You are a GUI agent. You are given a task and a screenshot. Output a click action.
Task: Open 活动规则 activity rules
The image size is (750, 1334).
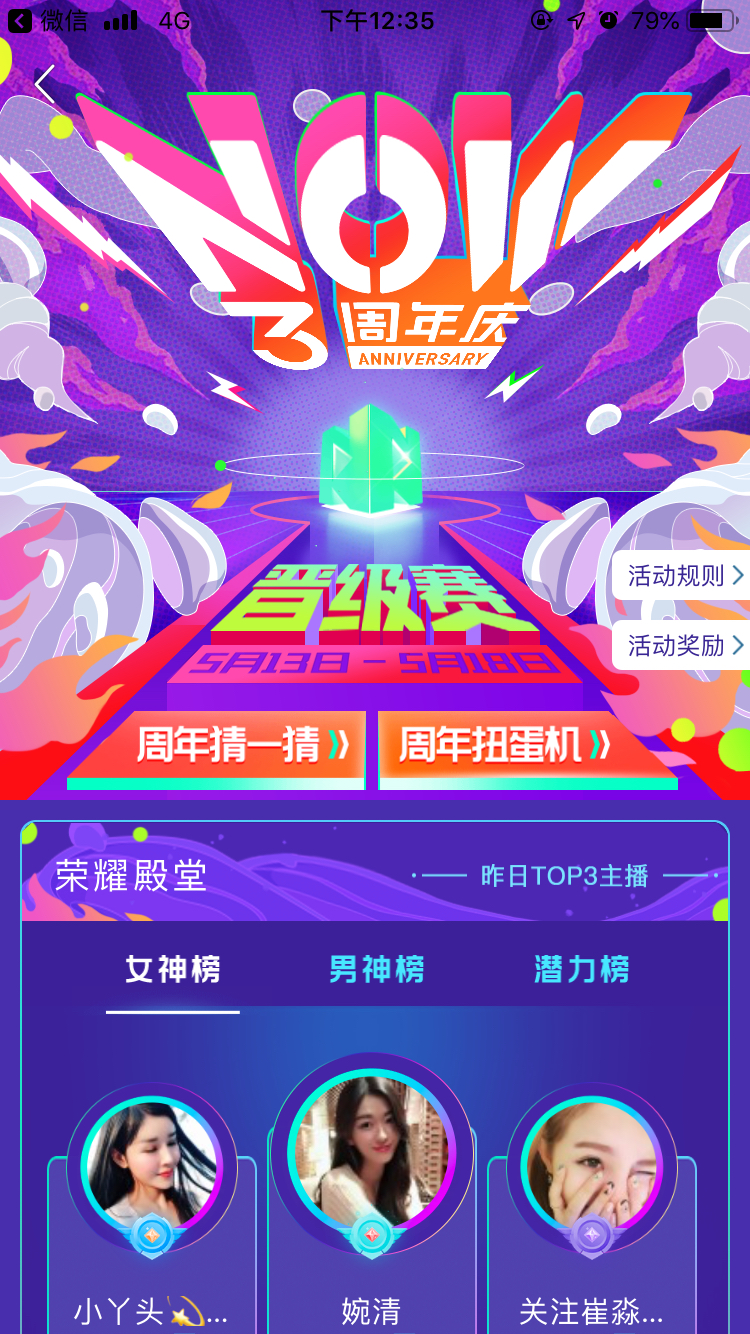pos(683,575)
